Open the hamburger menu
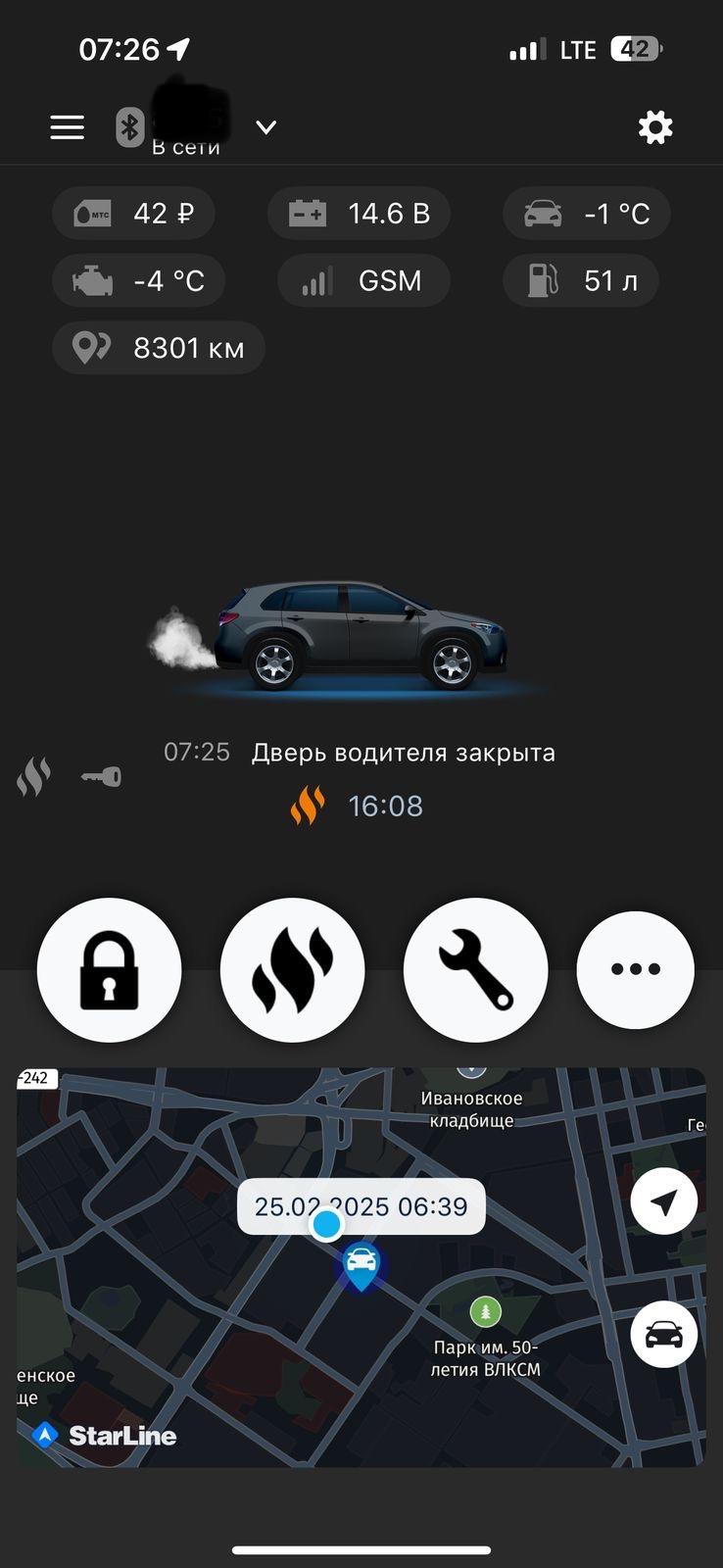Viewport: 723px width, 1568px height. (x=68, y=127)
